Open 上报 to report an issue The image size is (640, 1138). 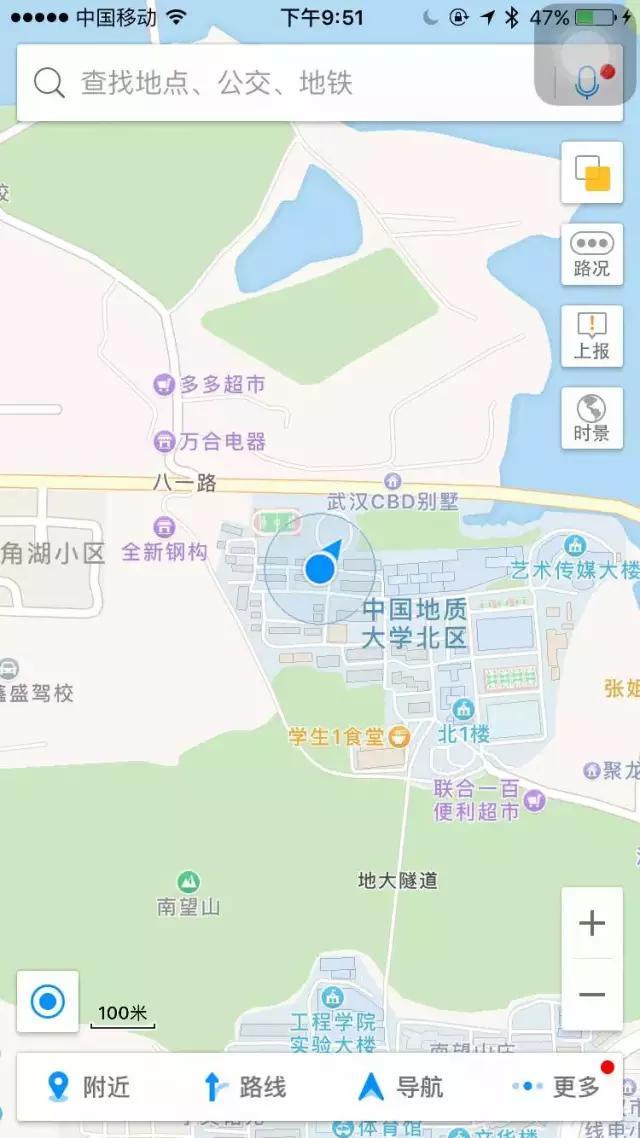[592, 336]
